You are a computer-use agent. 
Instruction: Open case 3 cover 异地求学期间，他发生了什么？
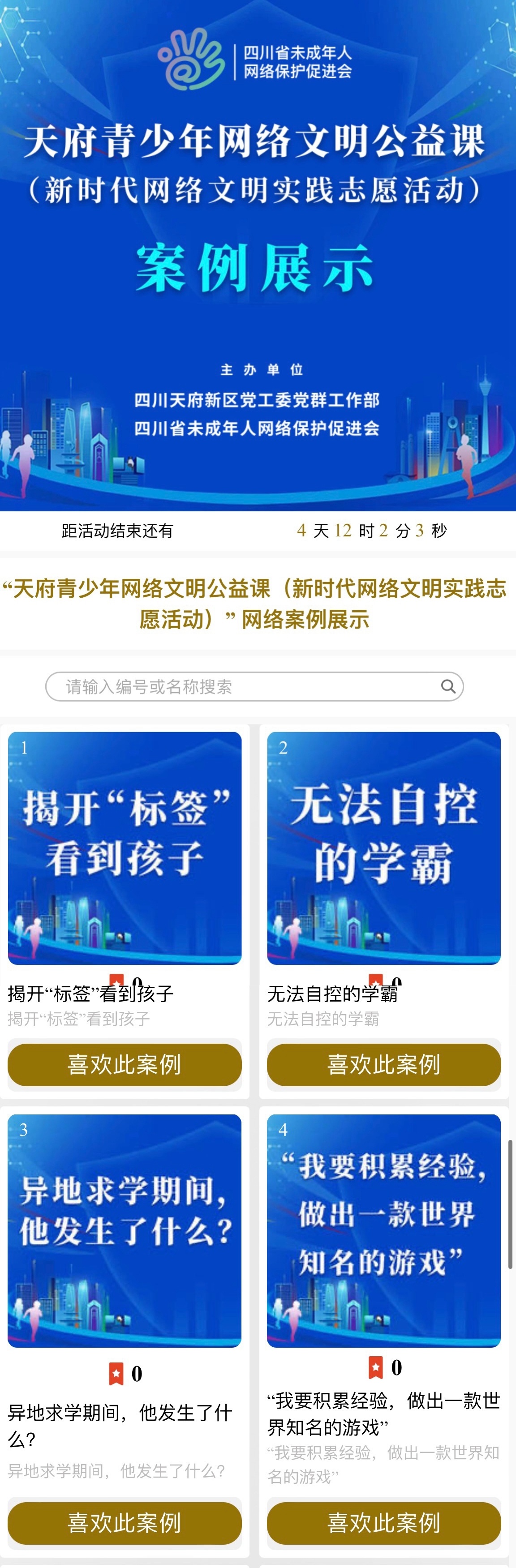(124, 1230)
